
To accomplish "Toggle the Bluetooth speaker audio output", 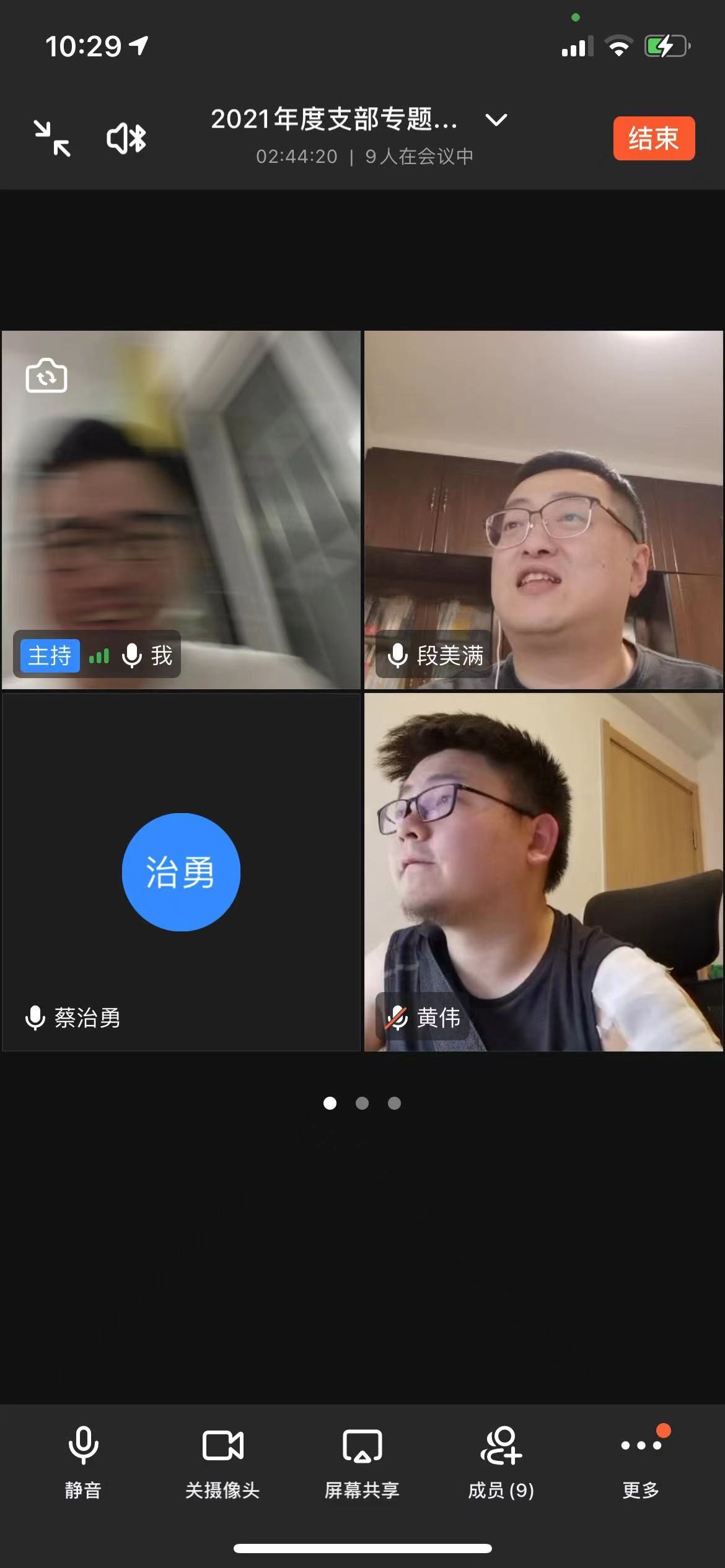I will tap(126, 138).
